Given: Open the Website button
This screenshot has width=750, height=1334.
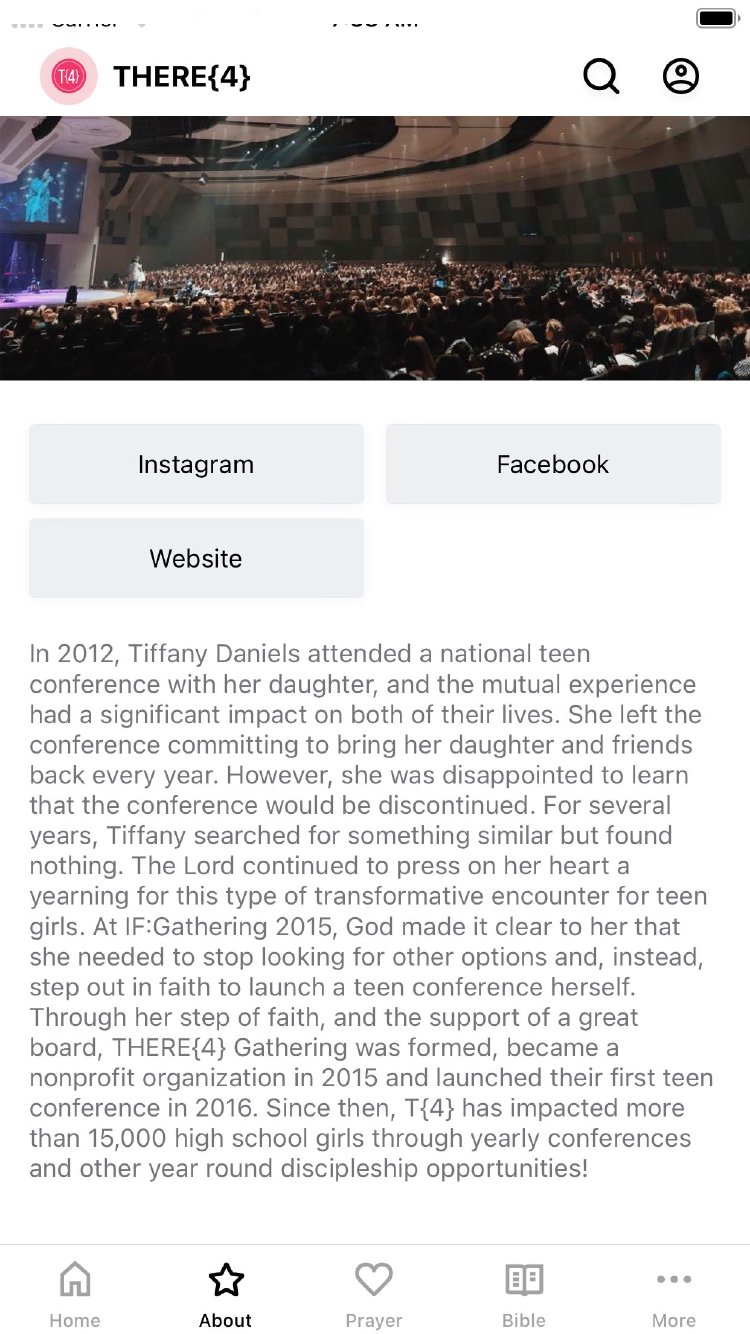Looking at the screenshot, I should coord(196,558).
